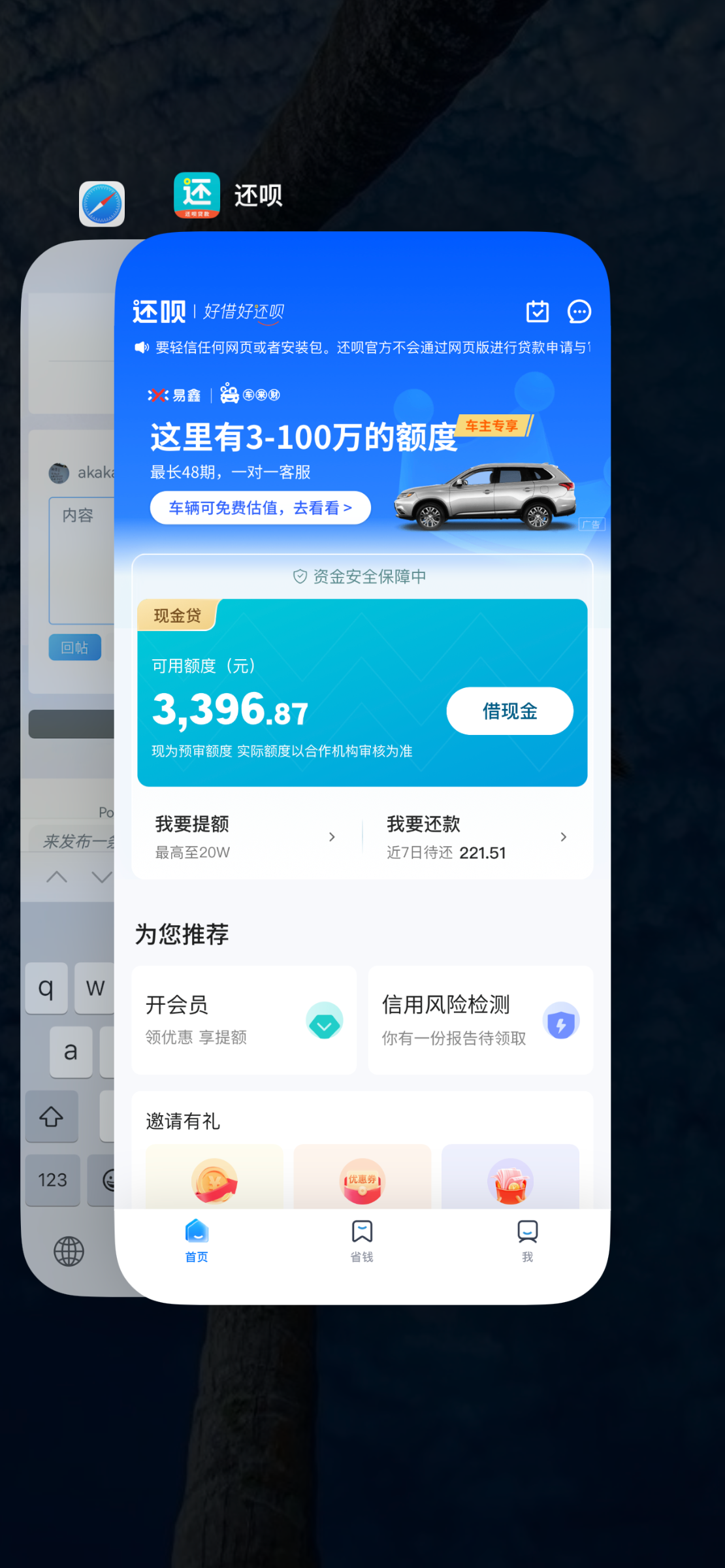Switch to the 省钱 tab
The width and height of the screenshot is (725, 1568).
[x=362, y=1240]
